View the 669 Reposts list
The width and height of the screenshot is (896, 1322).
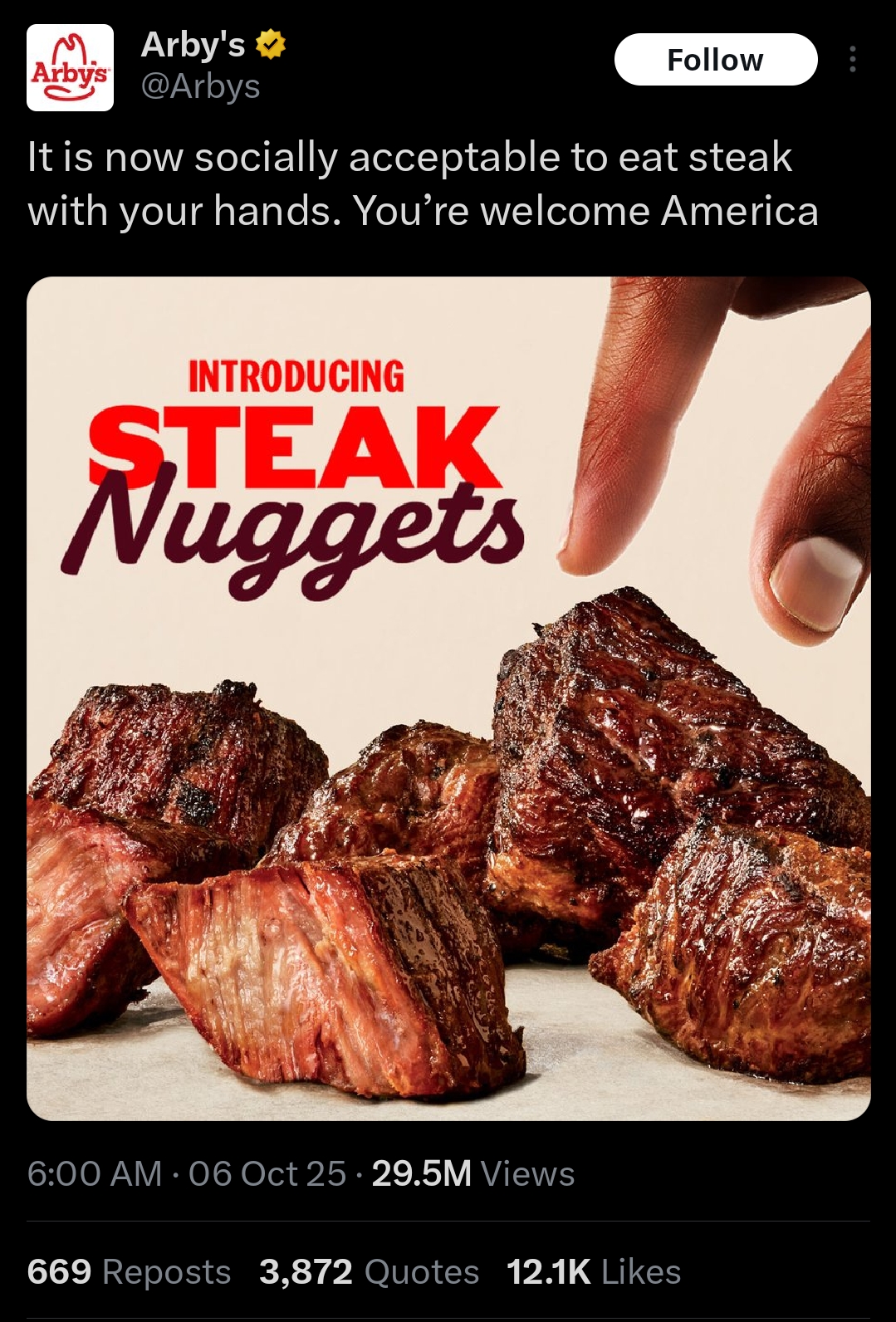(129, 1271)
